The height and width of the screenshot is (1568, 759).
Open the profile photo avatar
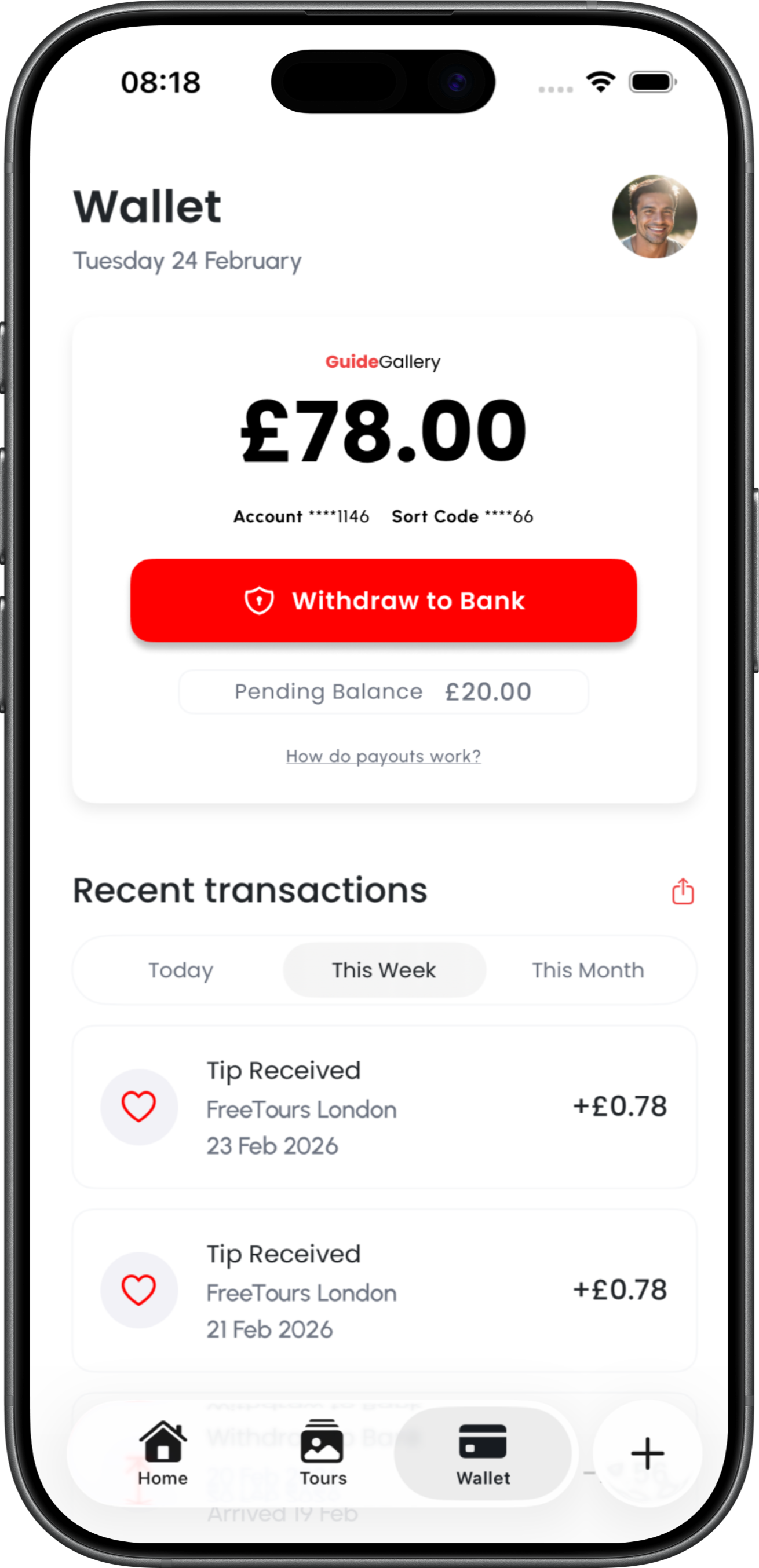tap(654, 217)
